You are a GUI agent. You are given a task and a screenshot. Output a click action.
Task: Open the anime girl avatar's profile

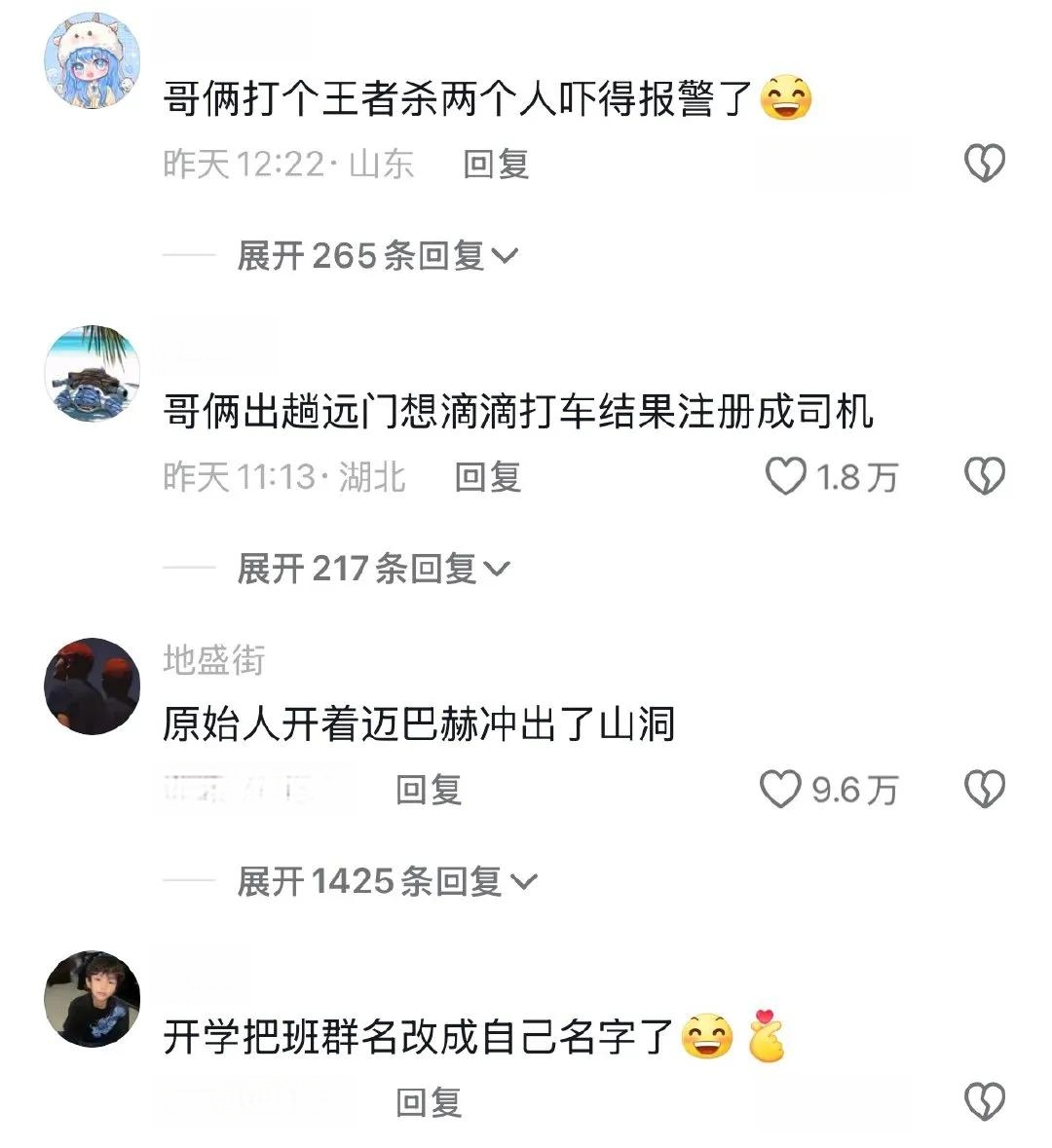pyautogui.click(x=93, y=60)
